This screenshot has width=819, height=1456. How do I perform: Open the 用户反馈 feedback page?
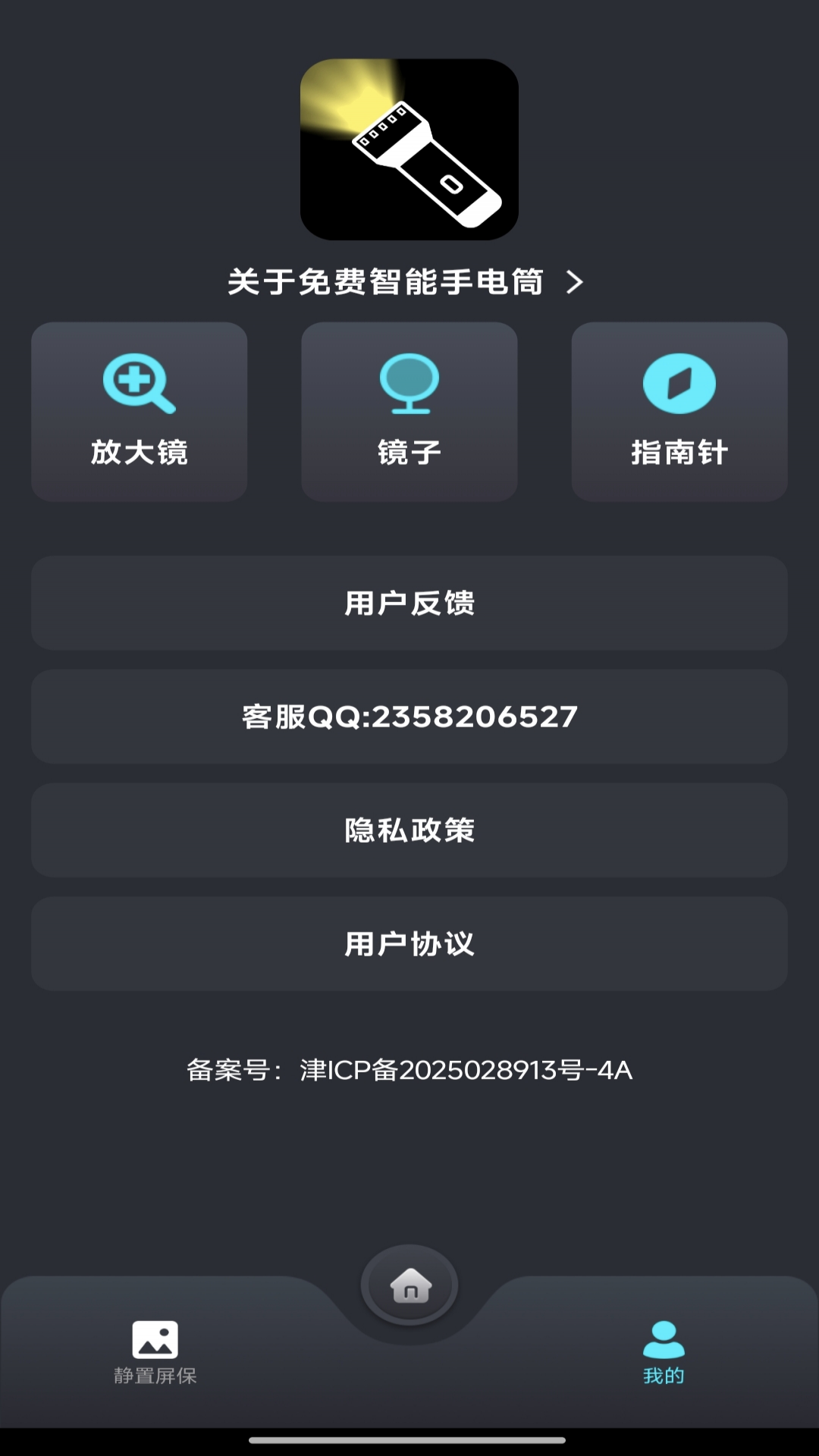pyautogui.click(x=409, y=604)
